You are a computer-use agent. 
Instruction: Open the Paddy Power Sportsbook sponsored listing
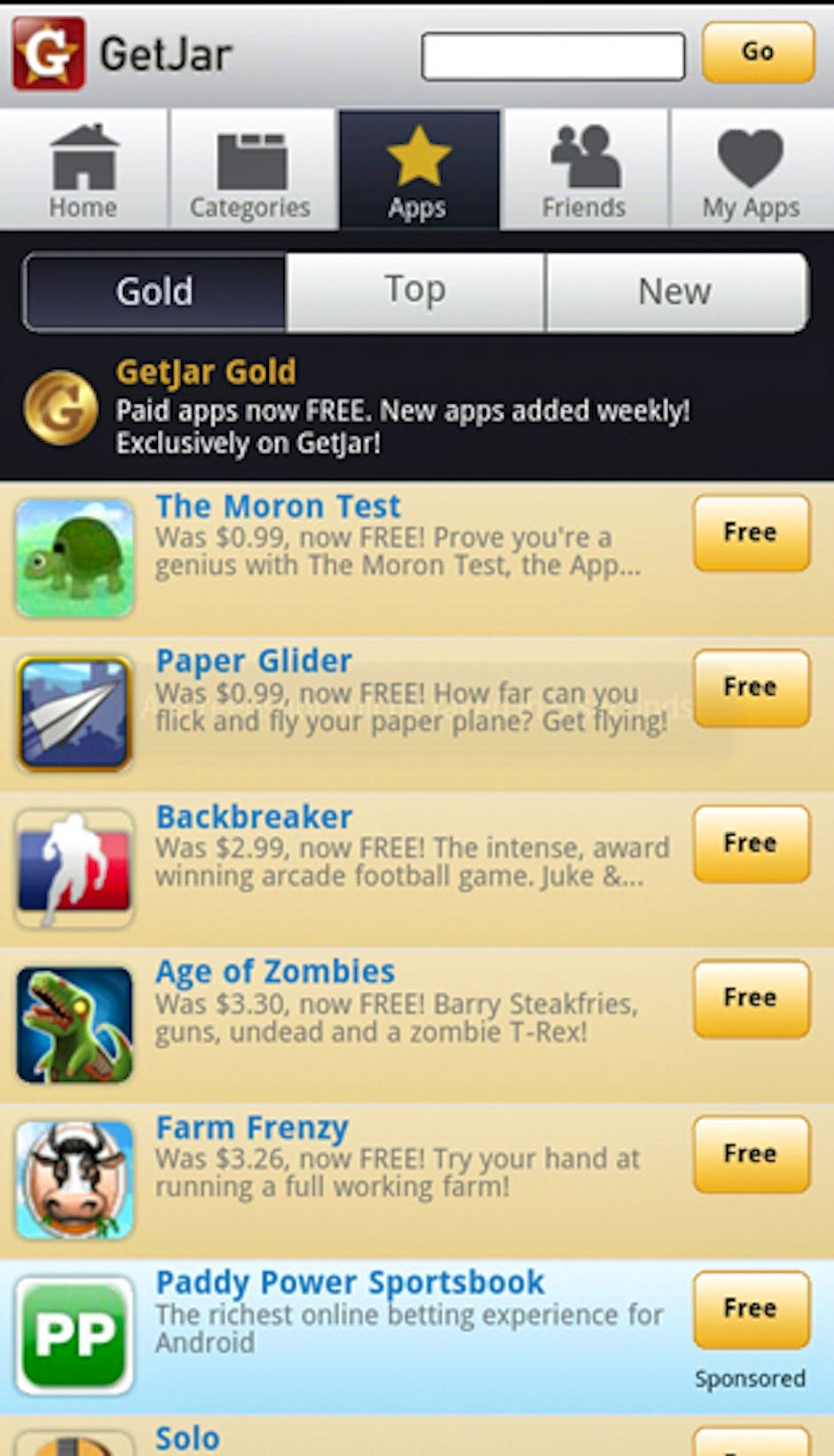[x=350, y=1283]
